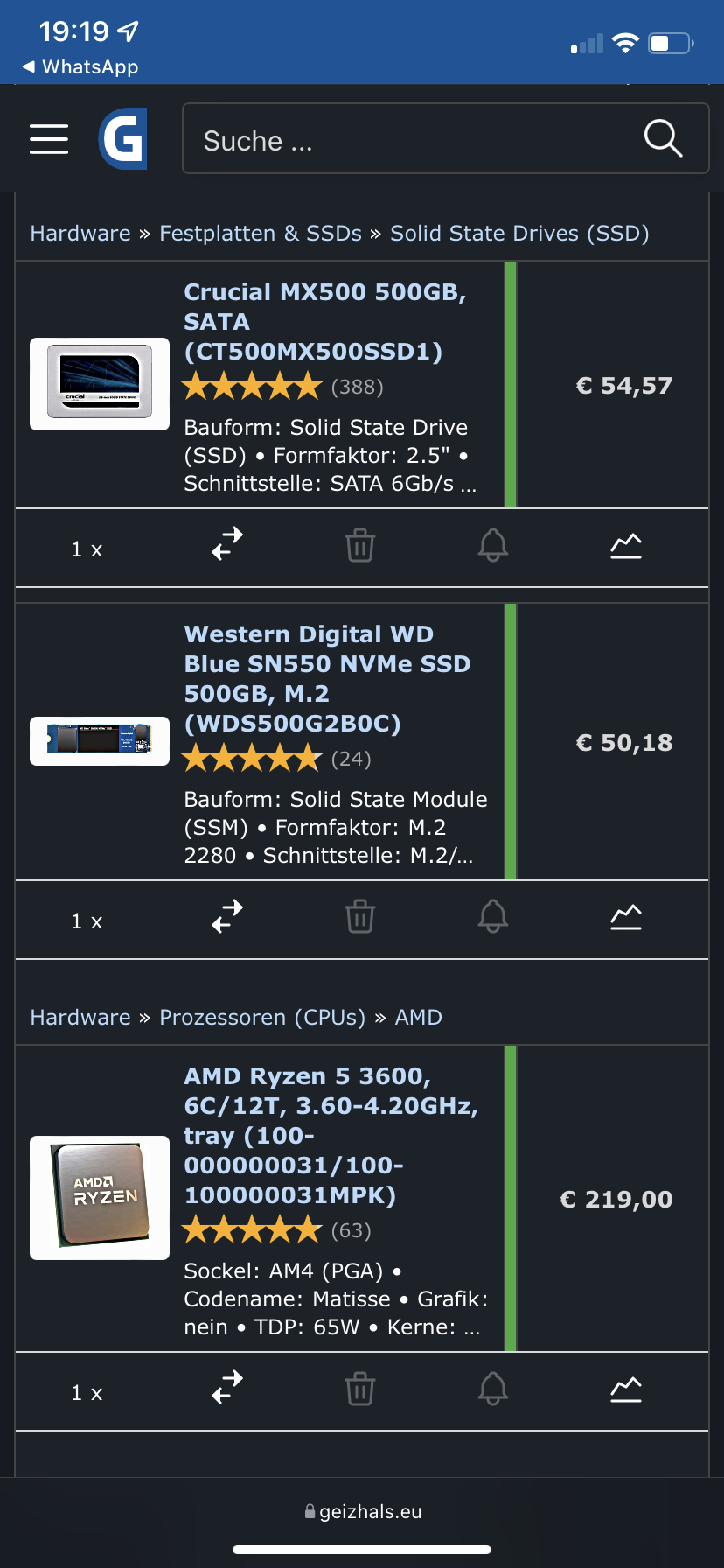Open price chart for WD Blue SN550
This screenshot has width=724, height=1568.
point(626,918)
